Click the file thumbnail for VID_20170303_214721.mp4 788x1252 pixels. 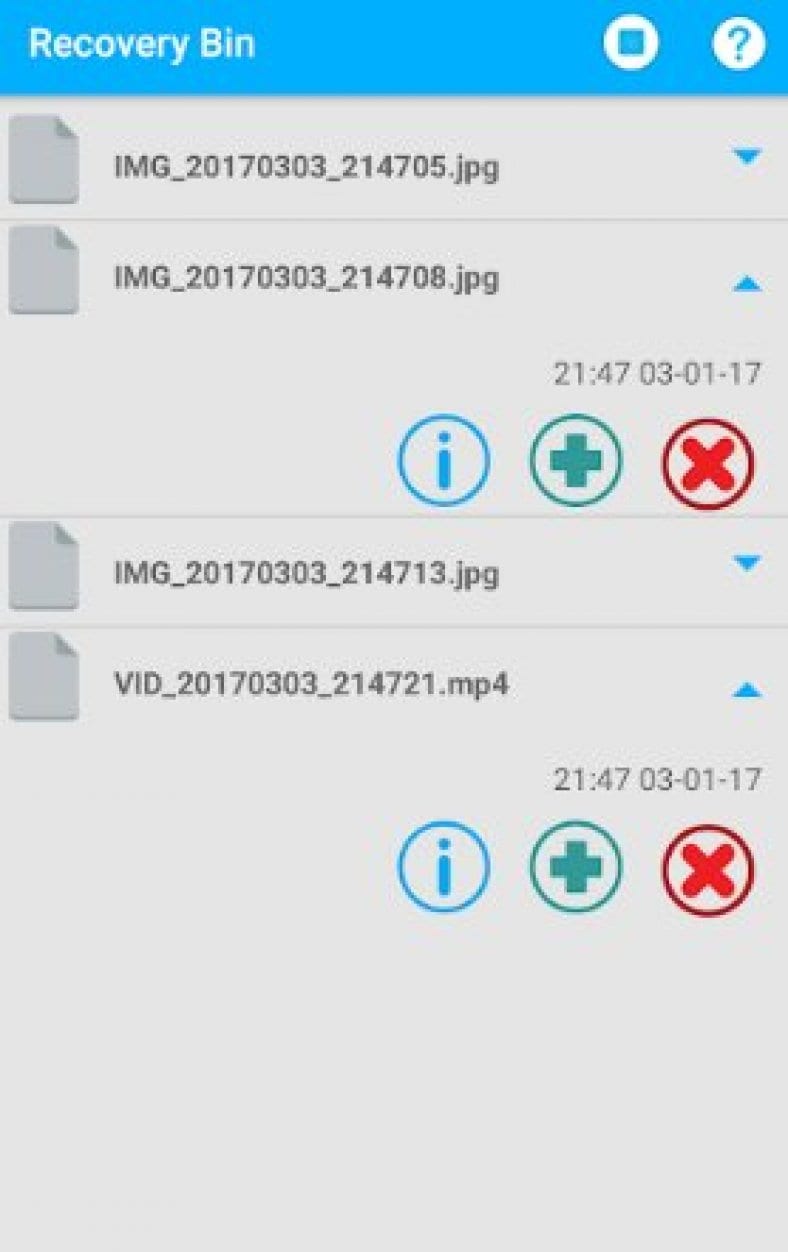coord(42,676)
